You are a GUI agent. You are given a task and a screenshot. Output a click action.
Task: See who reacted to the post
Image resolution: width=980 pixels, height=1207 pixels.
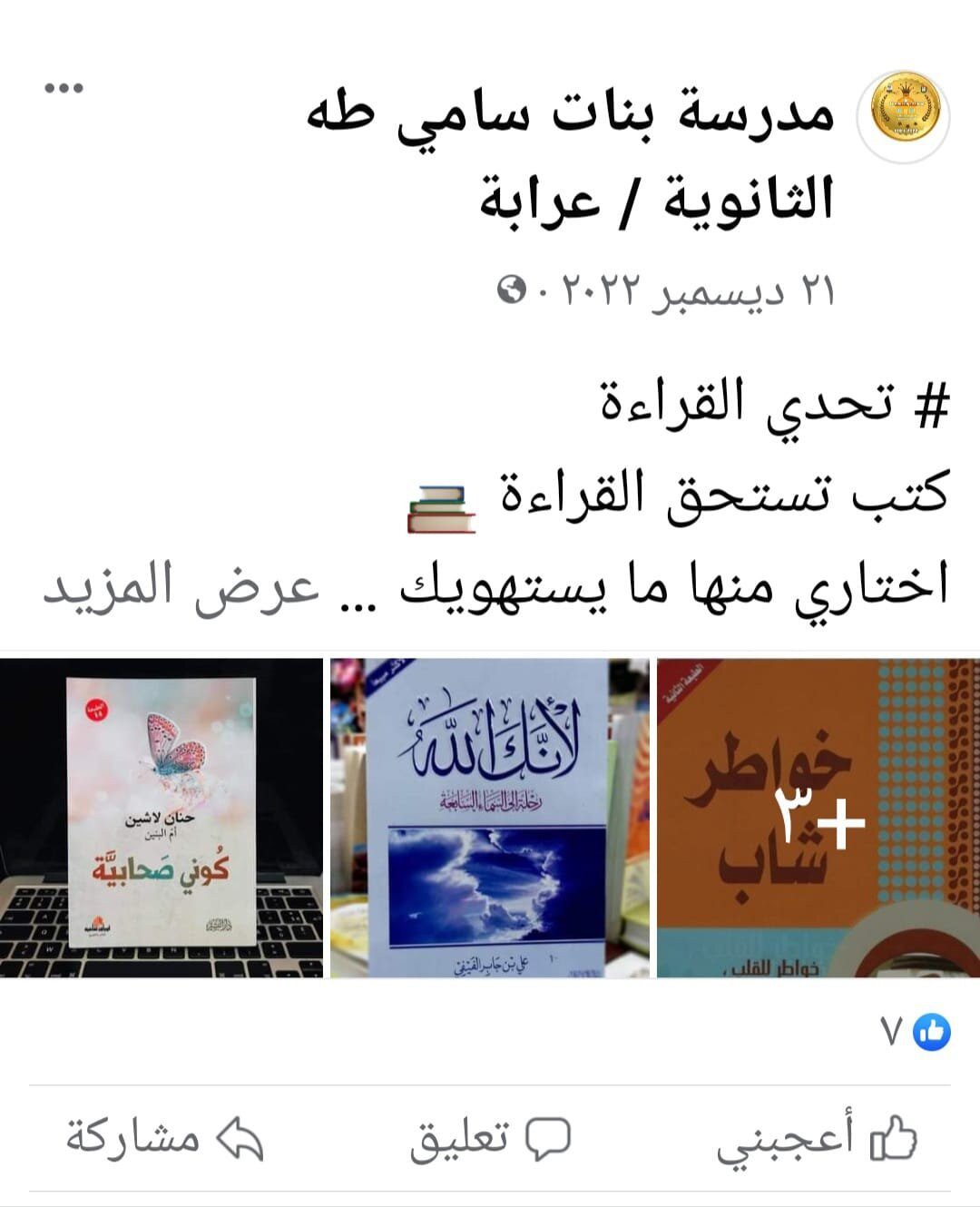click(915, 1032)
